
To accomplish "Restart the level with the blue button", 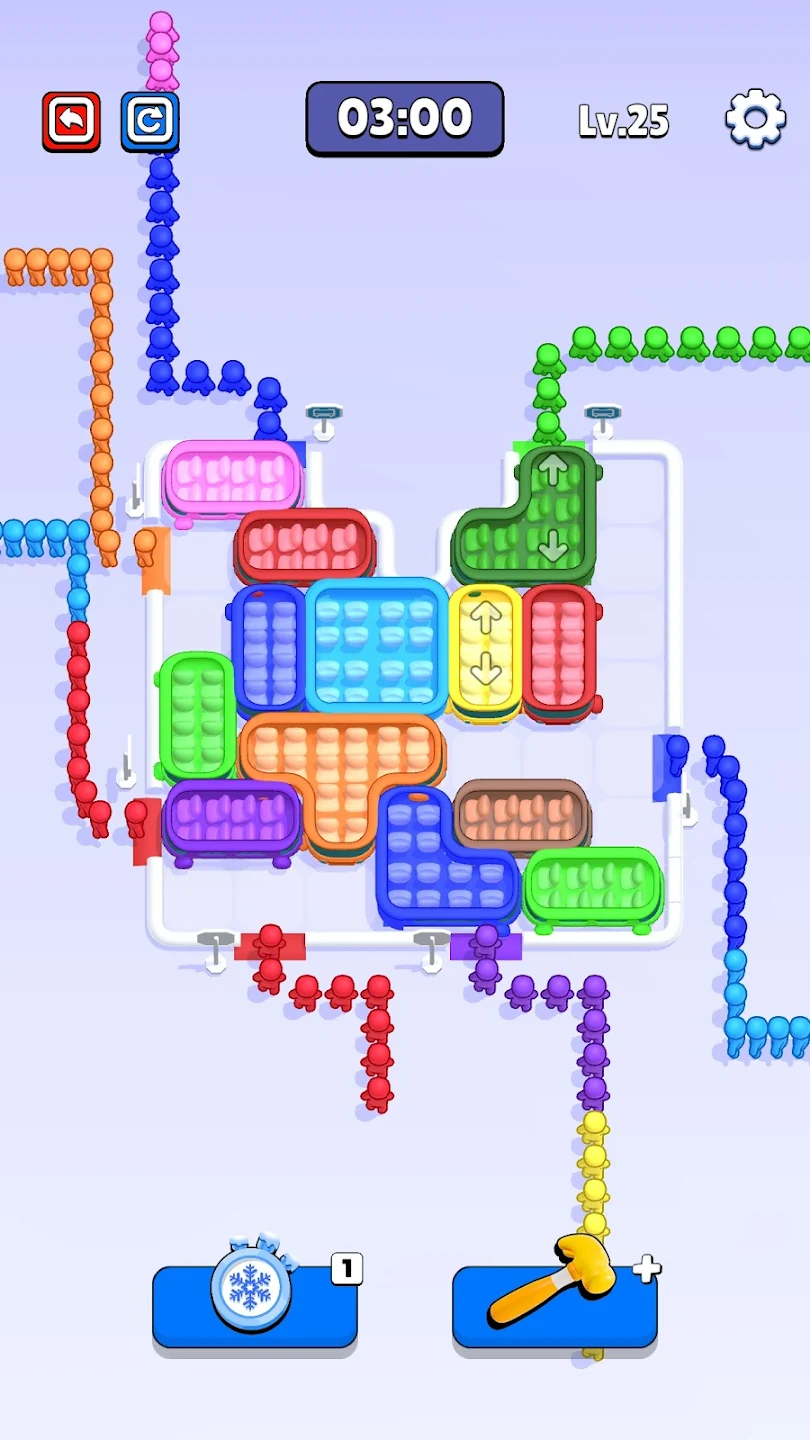I will click(x=150, y=121).
